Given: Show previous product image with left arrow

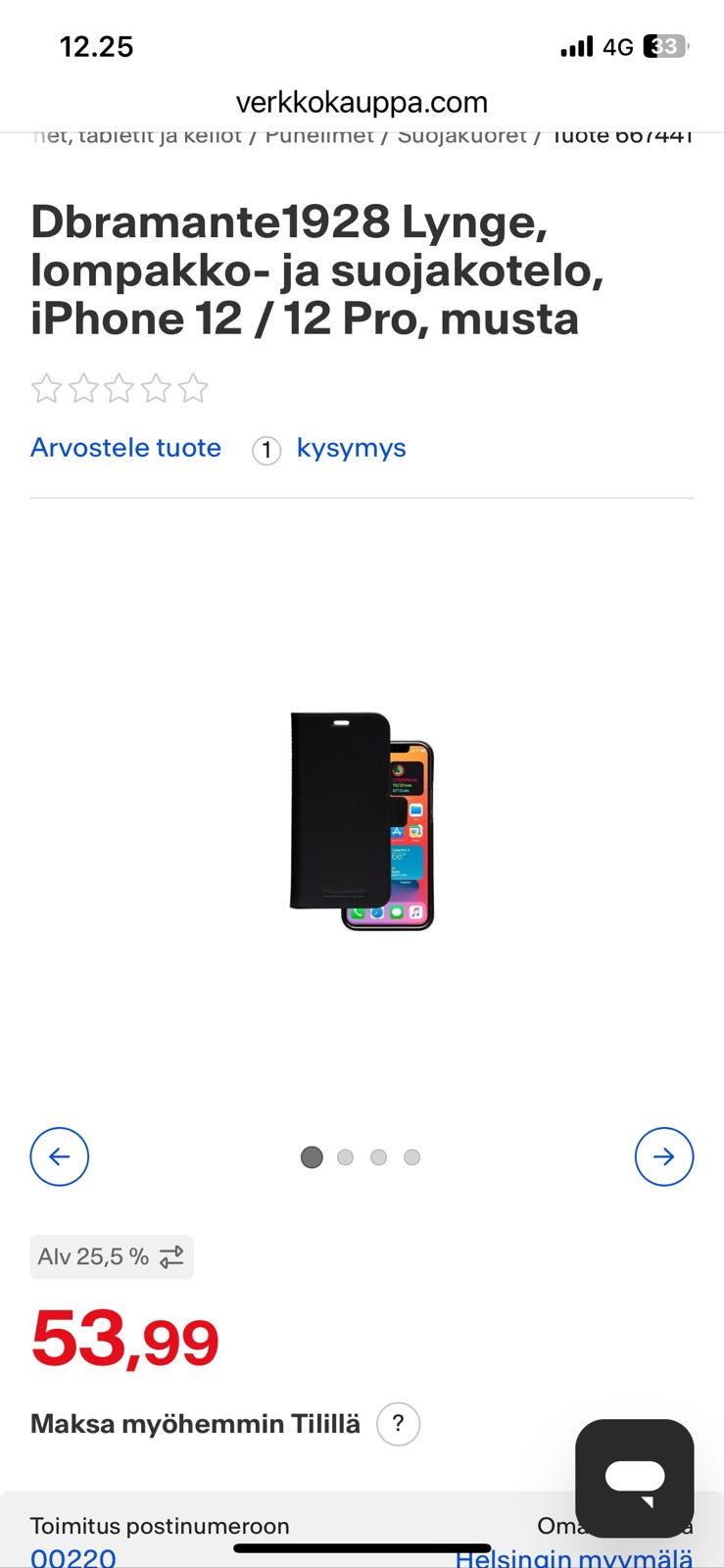Looking at the screenshot, I should [x=60, y=1156].
